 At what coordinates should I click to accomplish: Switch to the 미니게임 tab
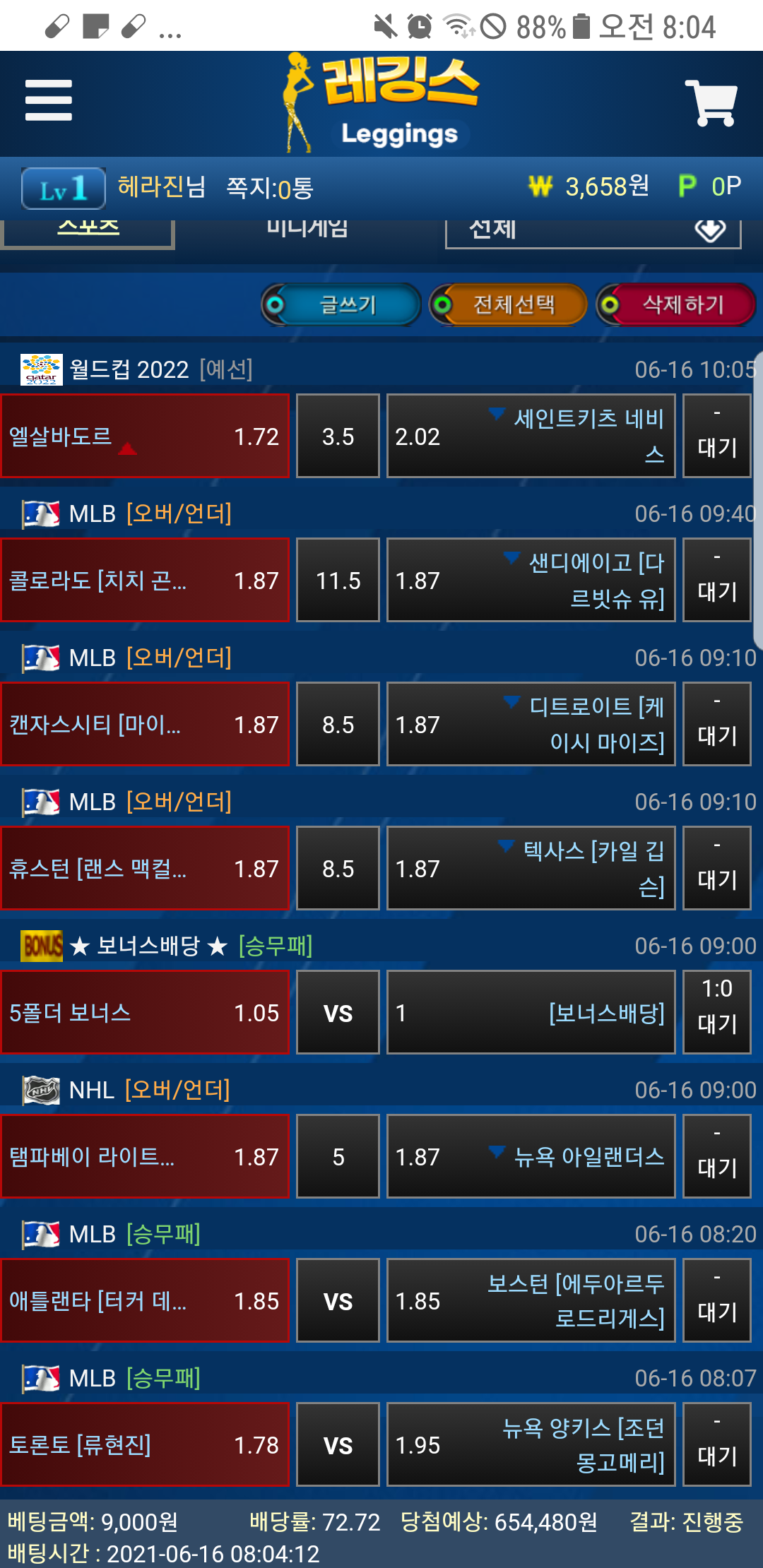tap(307, 231)
